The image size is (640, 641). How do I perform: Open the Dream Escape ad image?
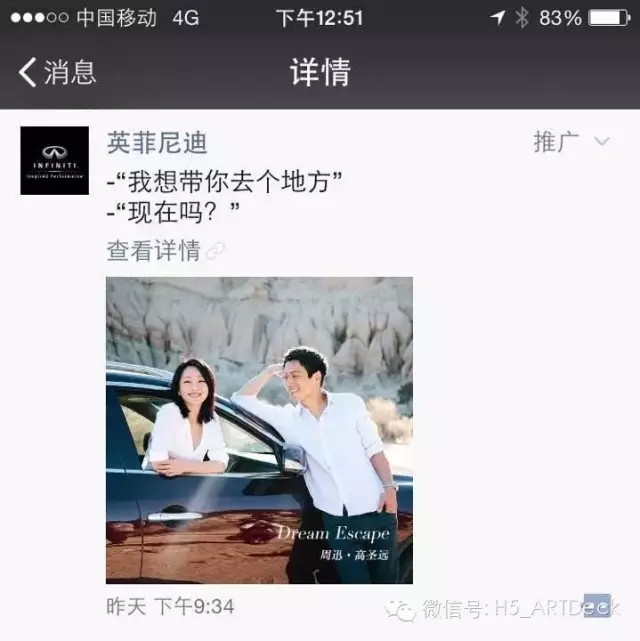pos(259,430)
